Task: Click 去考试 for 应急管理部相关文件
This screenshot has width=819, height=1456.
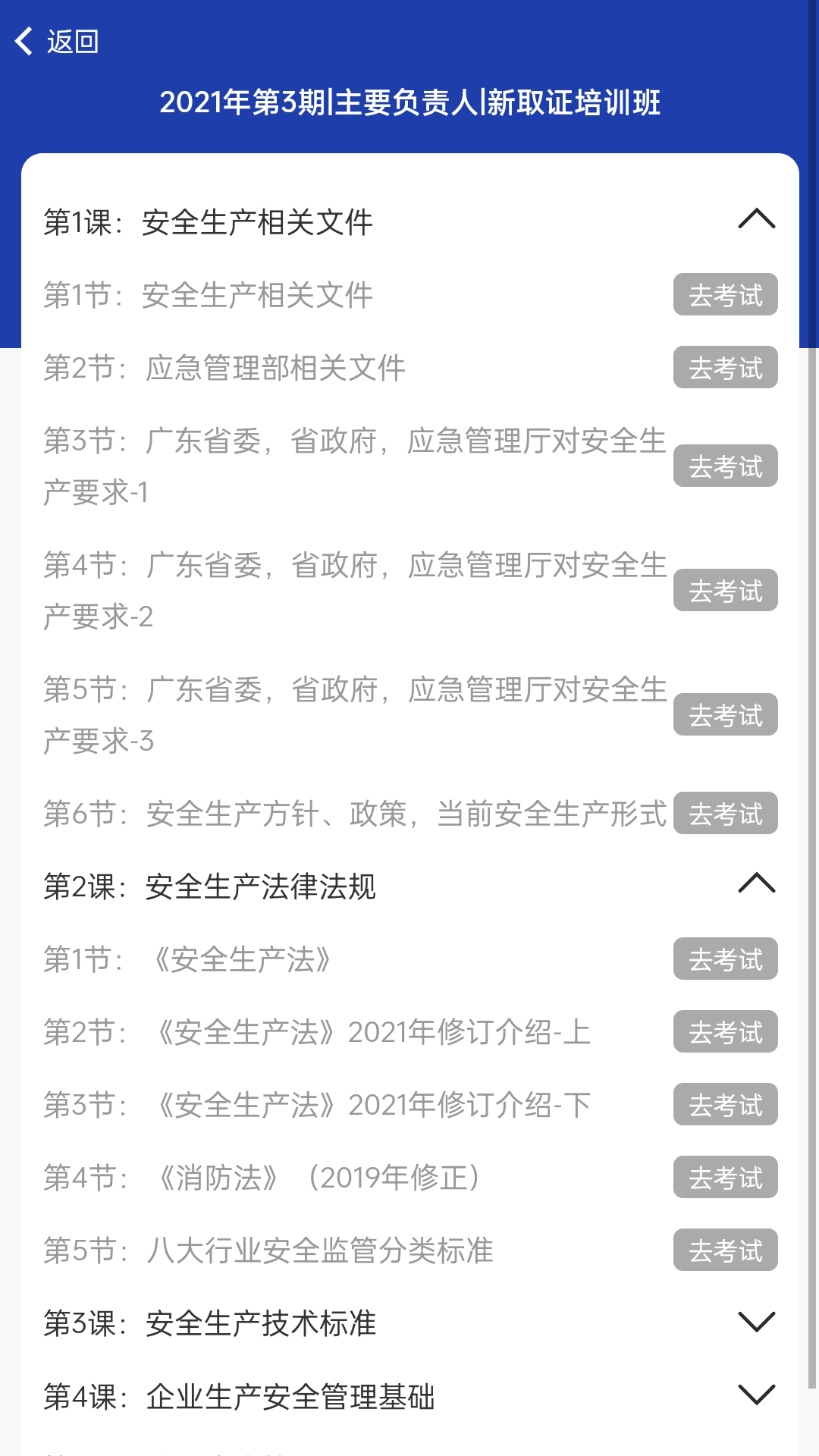Action: 725,368
